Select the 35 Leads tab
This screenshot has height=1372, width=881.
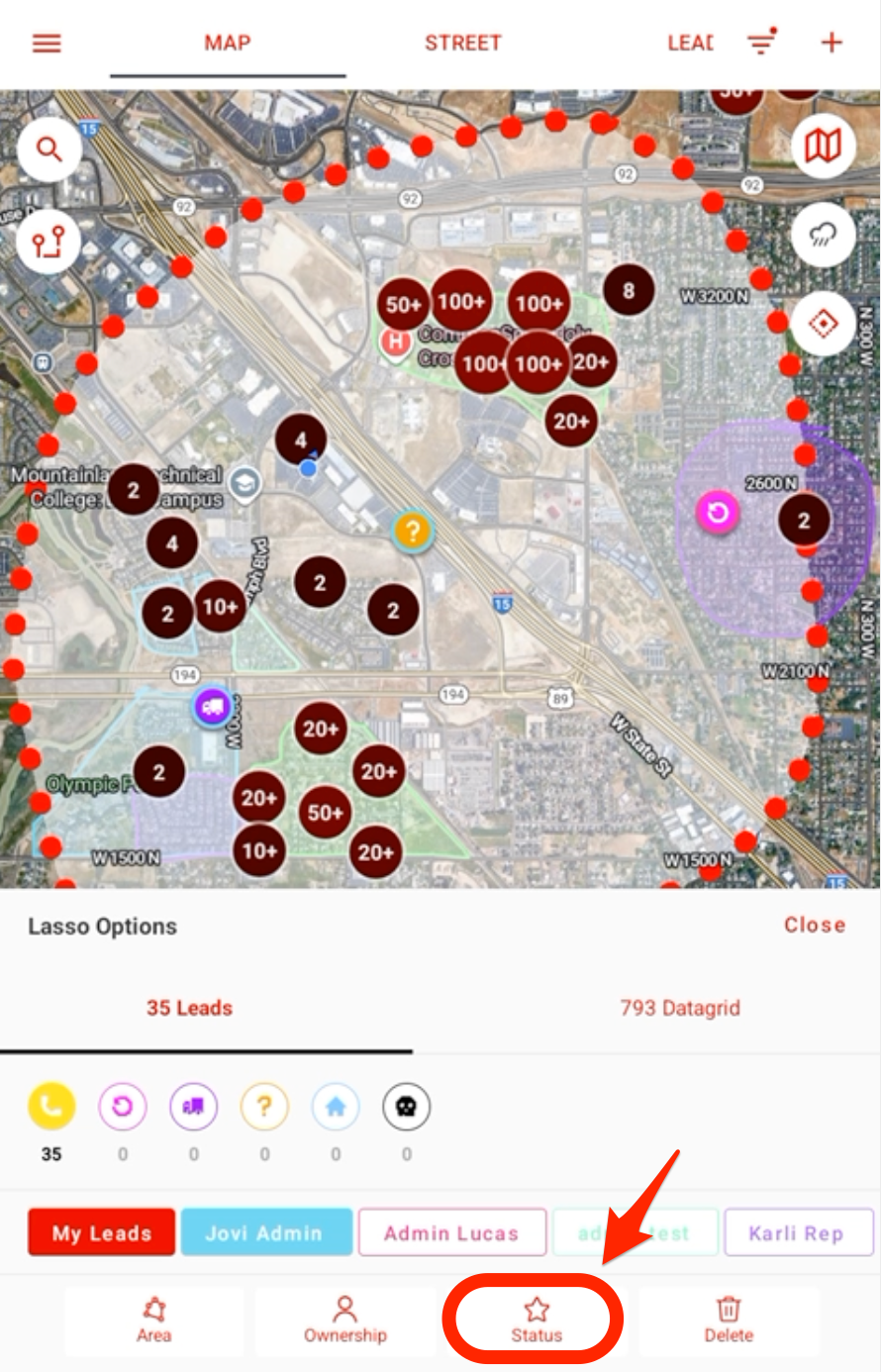[189, 1008]
